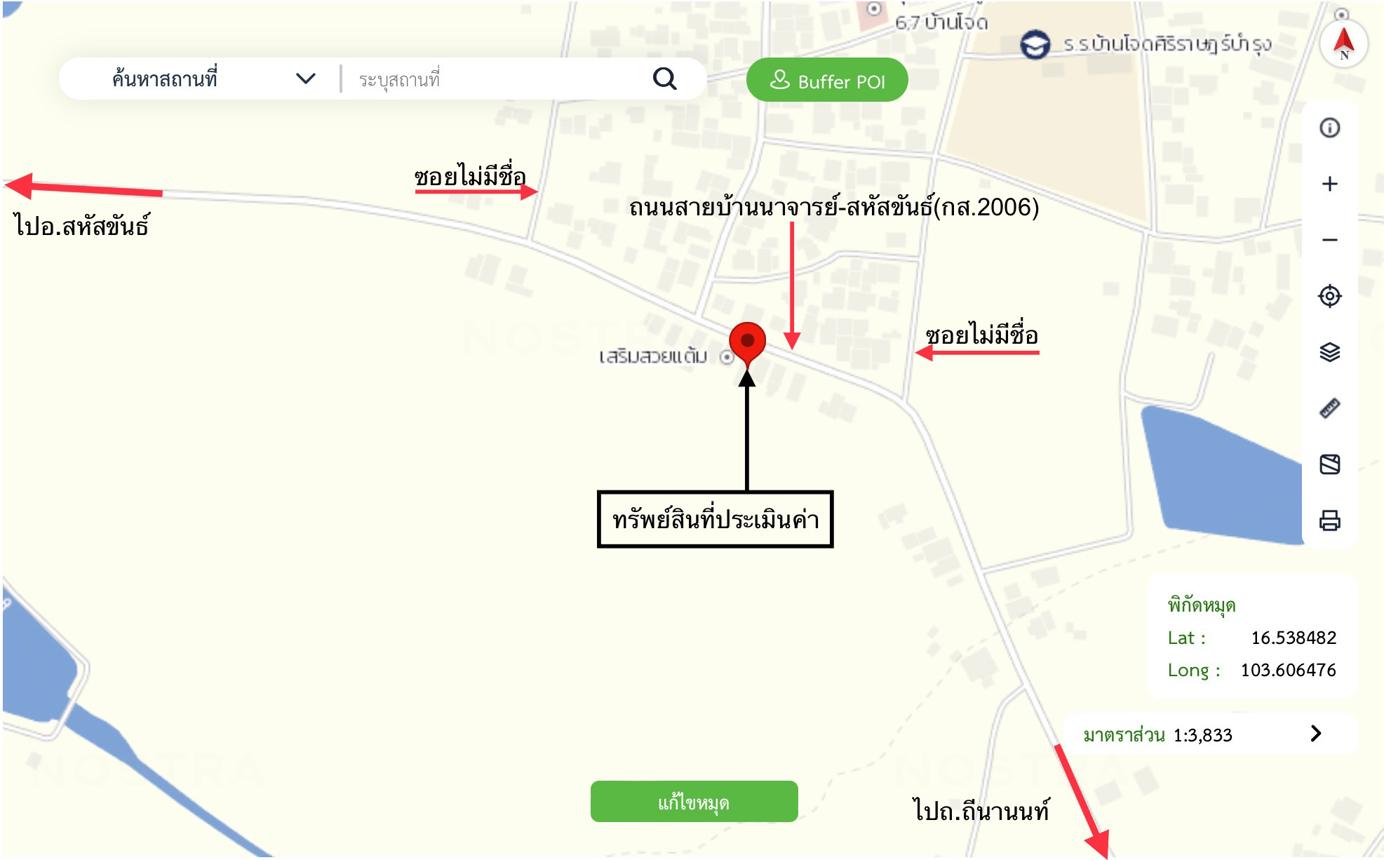Select the ruler measurement tool
Viewport: 1384px width, 860px height.
click(1330, 408)
